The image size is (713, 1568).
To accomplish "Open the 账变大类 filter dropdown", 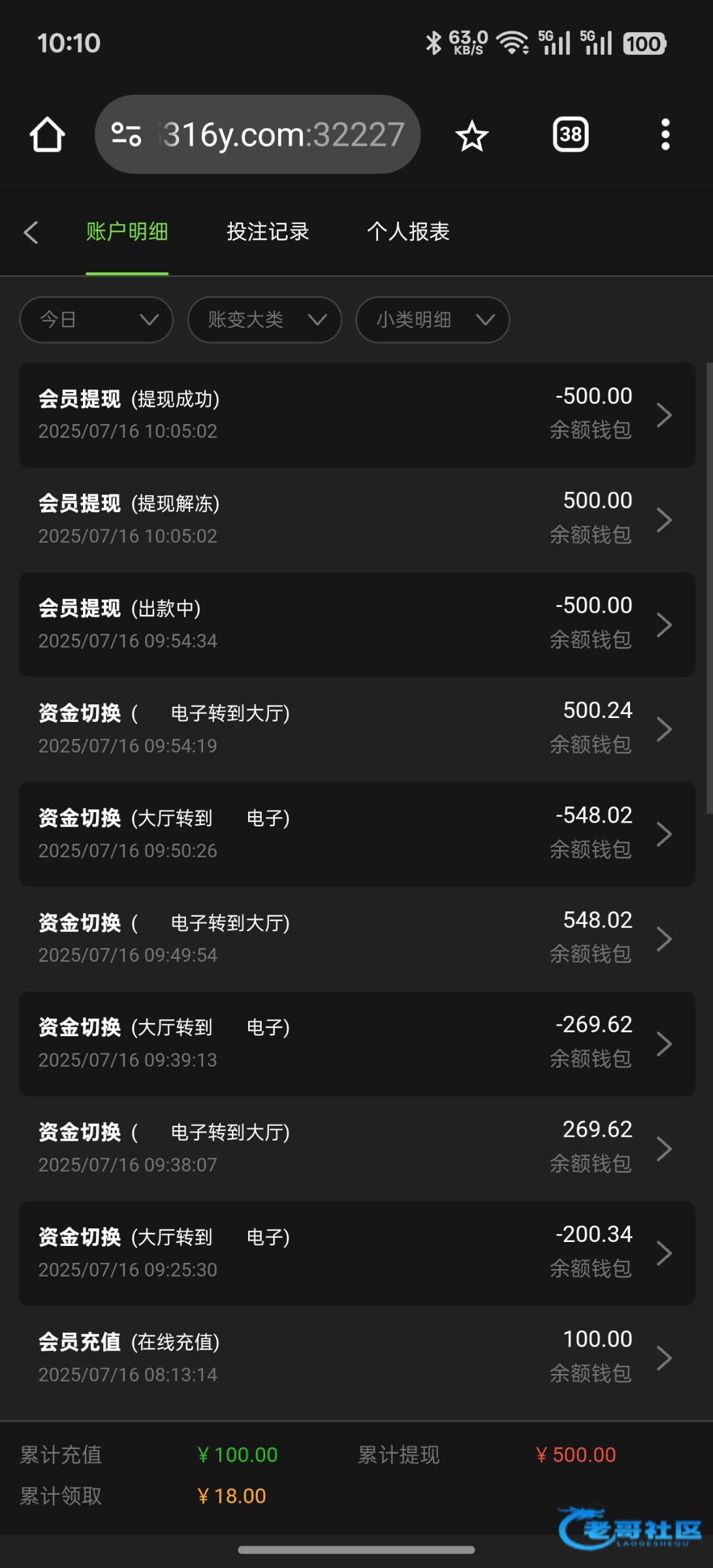I will [264, 319].
